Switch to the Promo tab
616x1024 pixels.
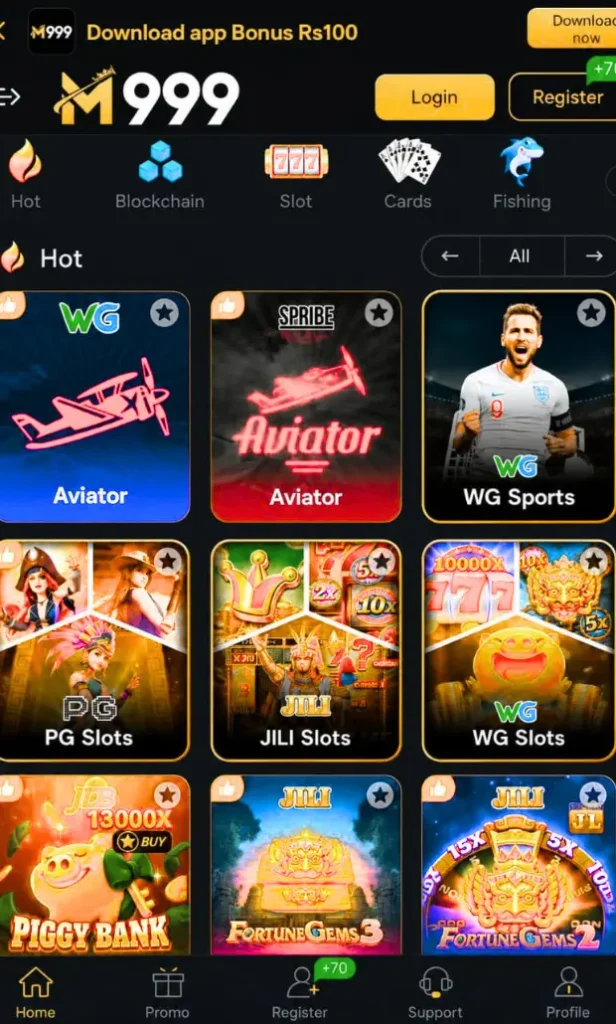point(167,993)
